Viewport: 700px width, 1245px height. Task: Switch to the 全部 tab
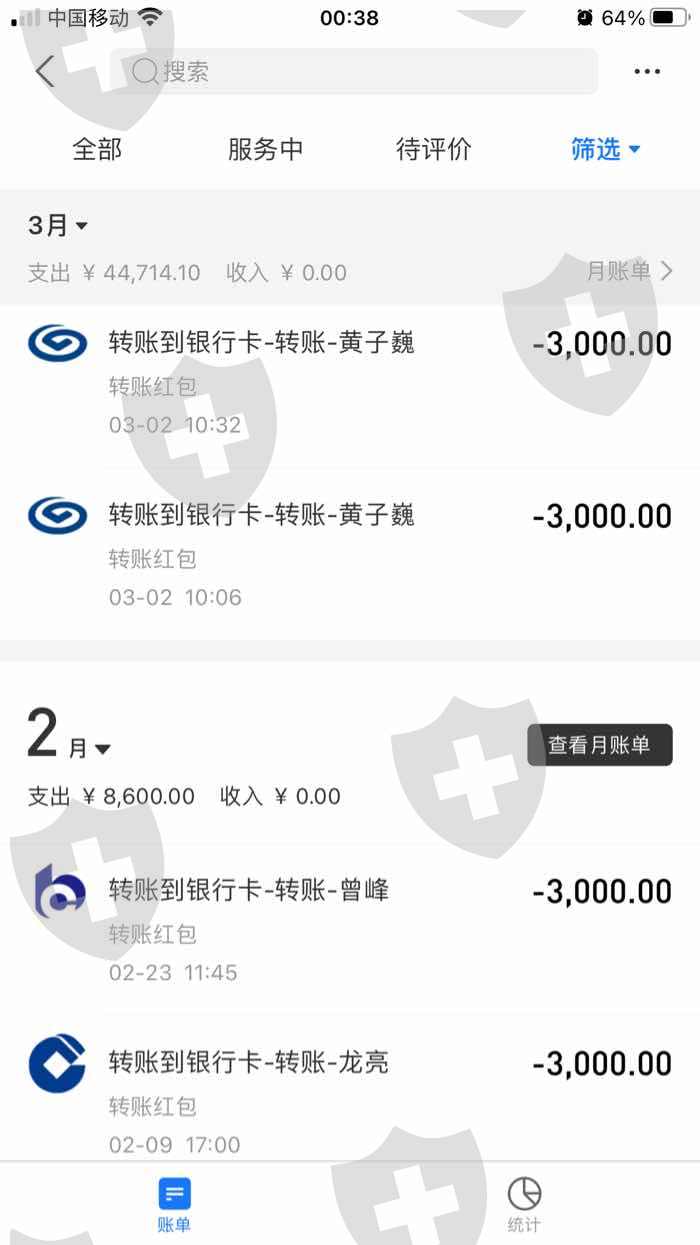click(x=97, y=150)
